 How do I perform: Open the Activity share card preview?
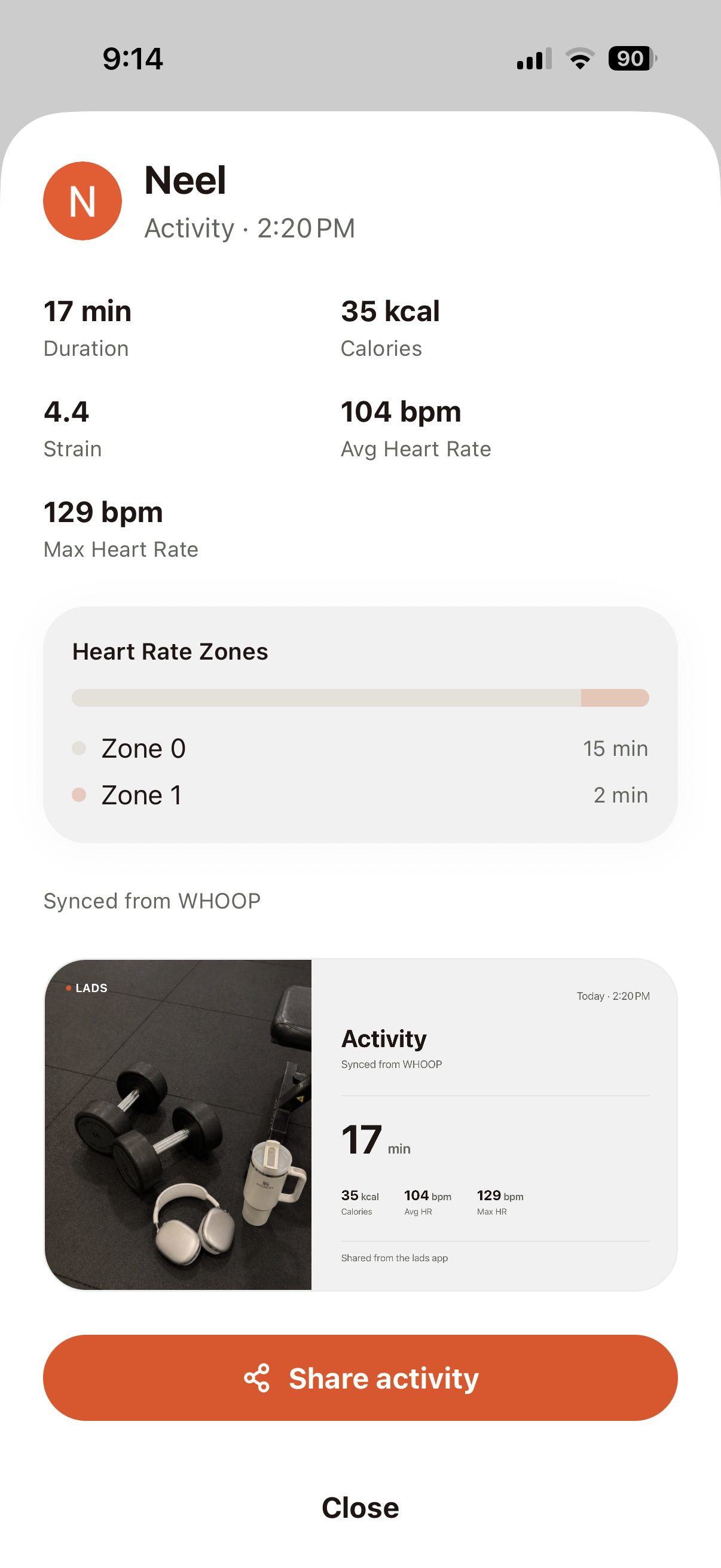pos(360,1124)
